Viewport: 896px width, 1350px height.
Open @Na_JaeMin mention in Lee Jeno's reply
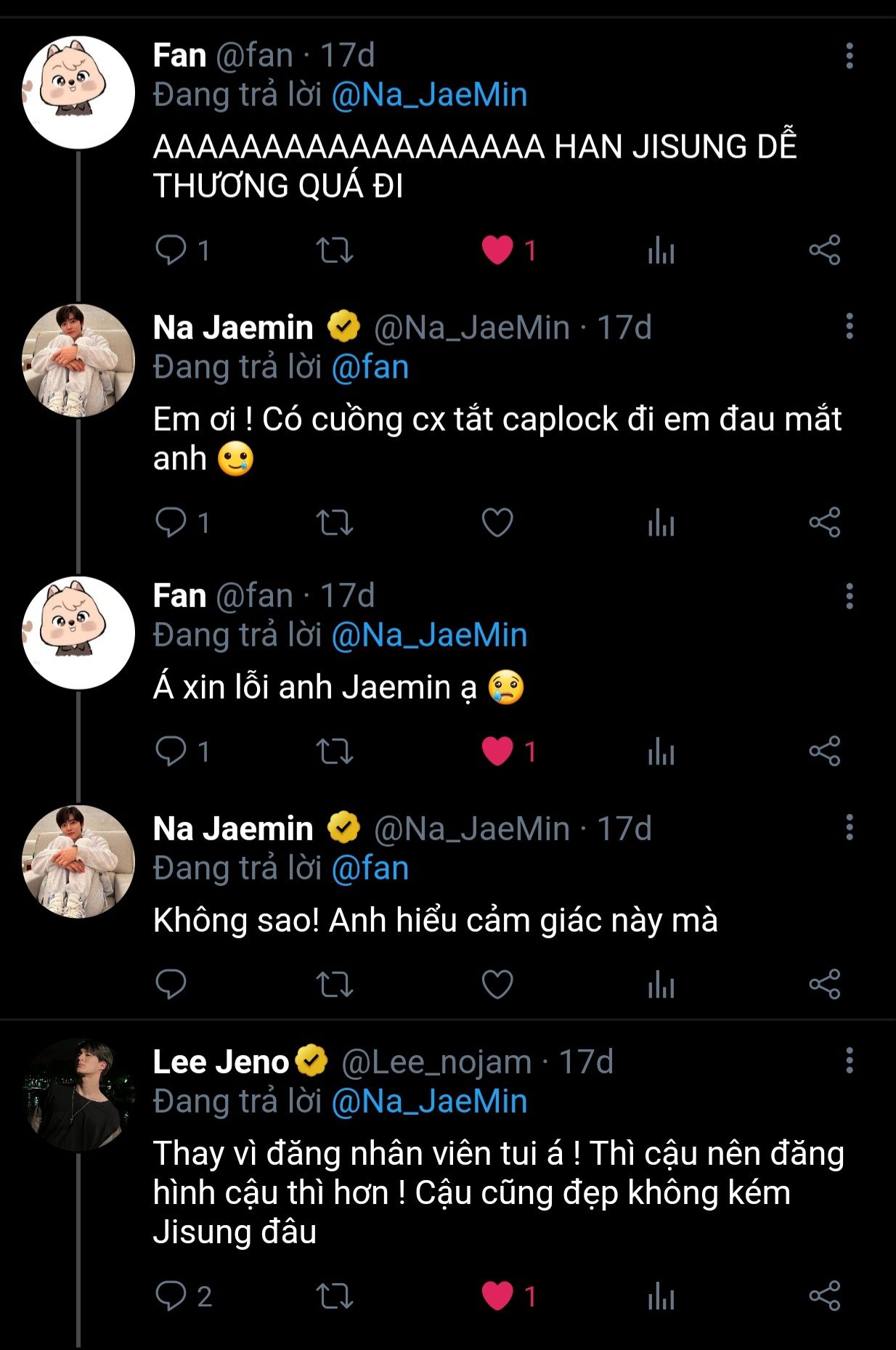pos(429,1101)
